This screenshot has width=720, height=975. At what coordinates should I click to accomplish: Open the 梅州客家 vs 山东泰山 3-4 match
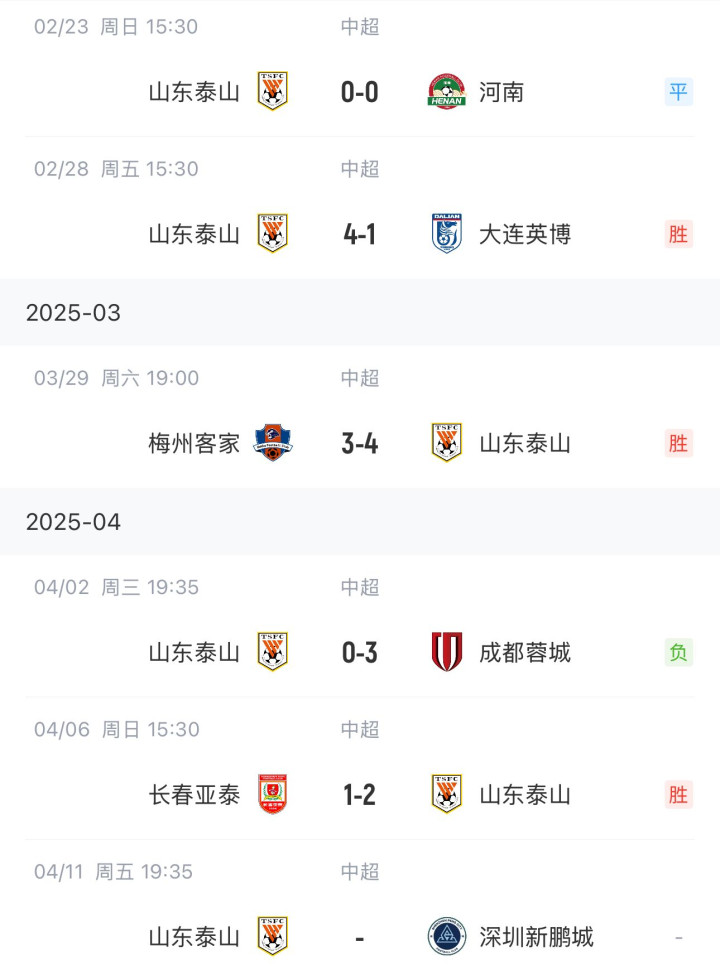(x=359, y=443)
